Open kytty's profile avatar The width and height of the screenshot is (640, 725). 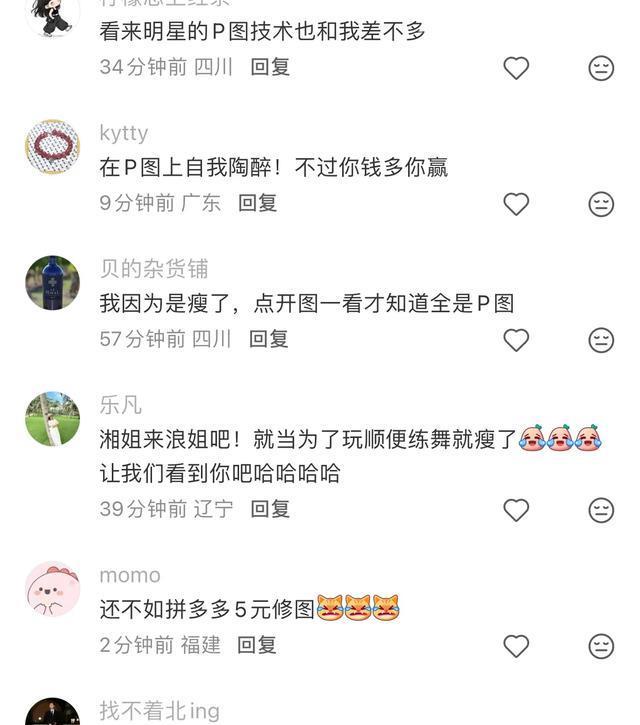point(52,147)
